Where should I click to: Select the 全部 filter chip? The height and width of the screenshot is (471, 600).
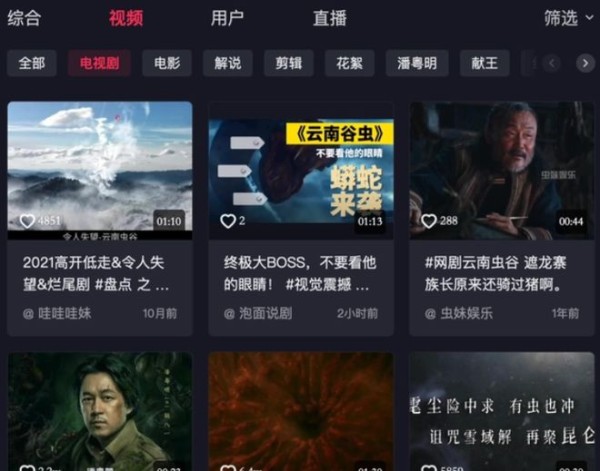coord(32,63)
